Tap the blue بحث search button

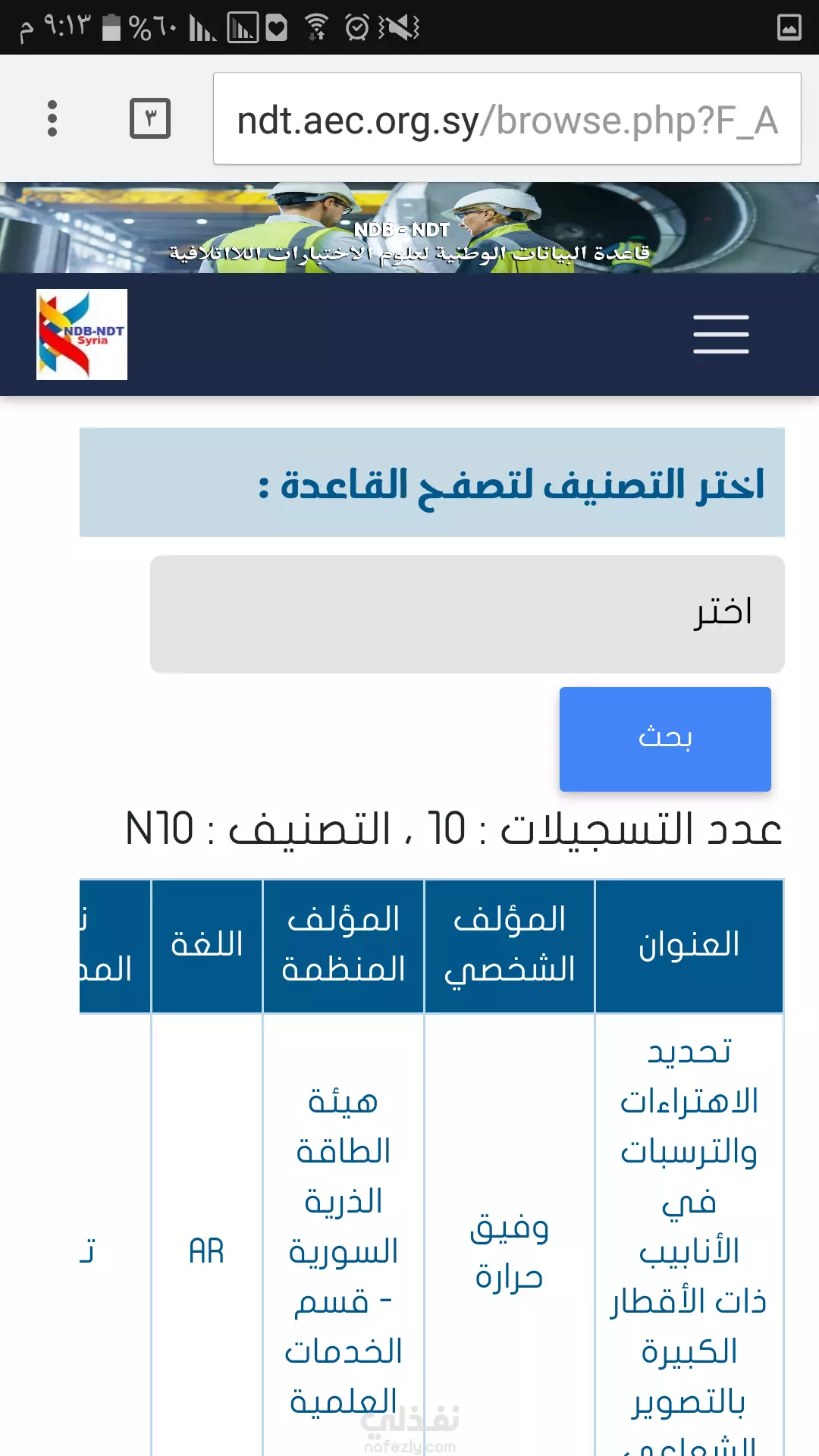pos(665,739)
